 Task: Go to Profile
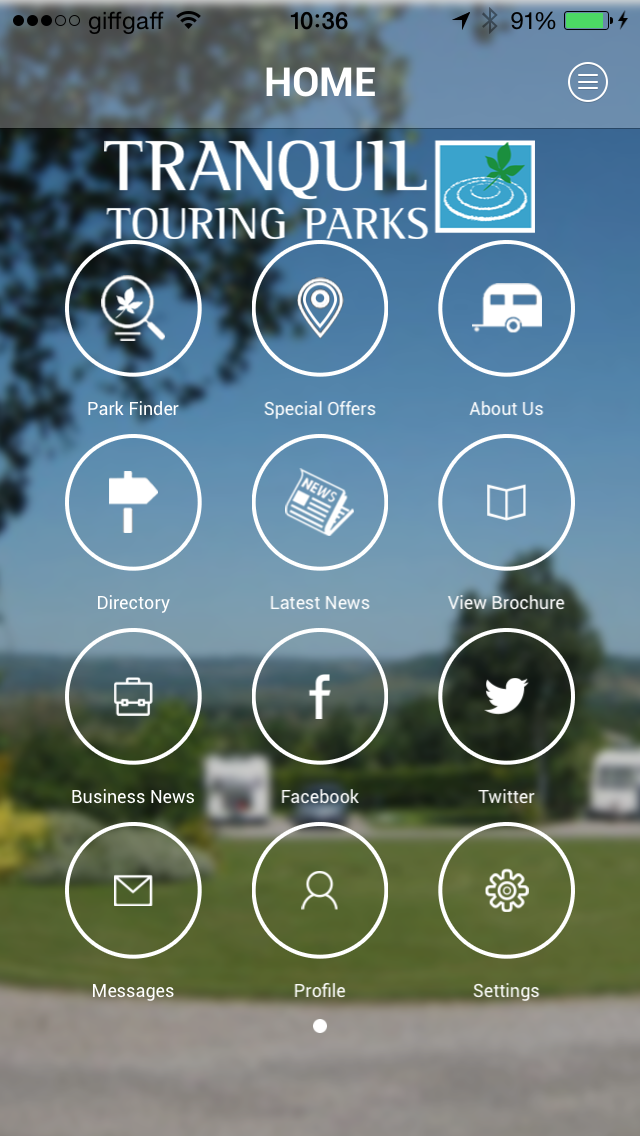click(320, 891)
